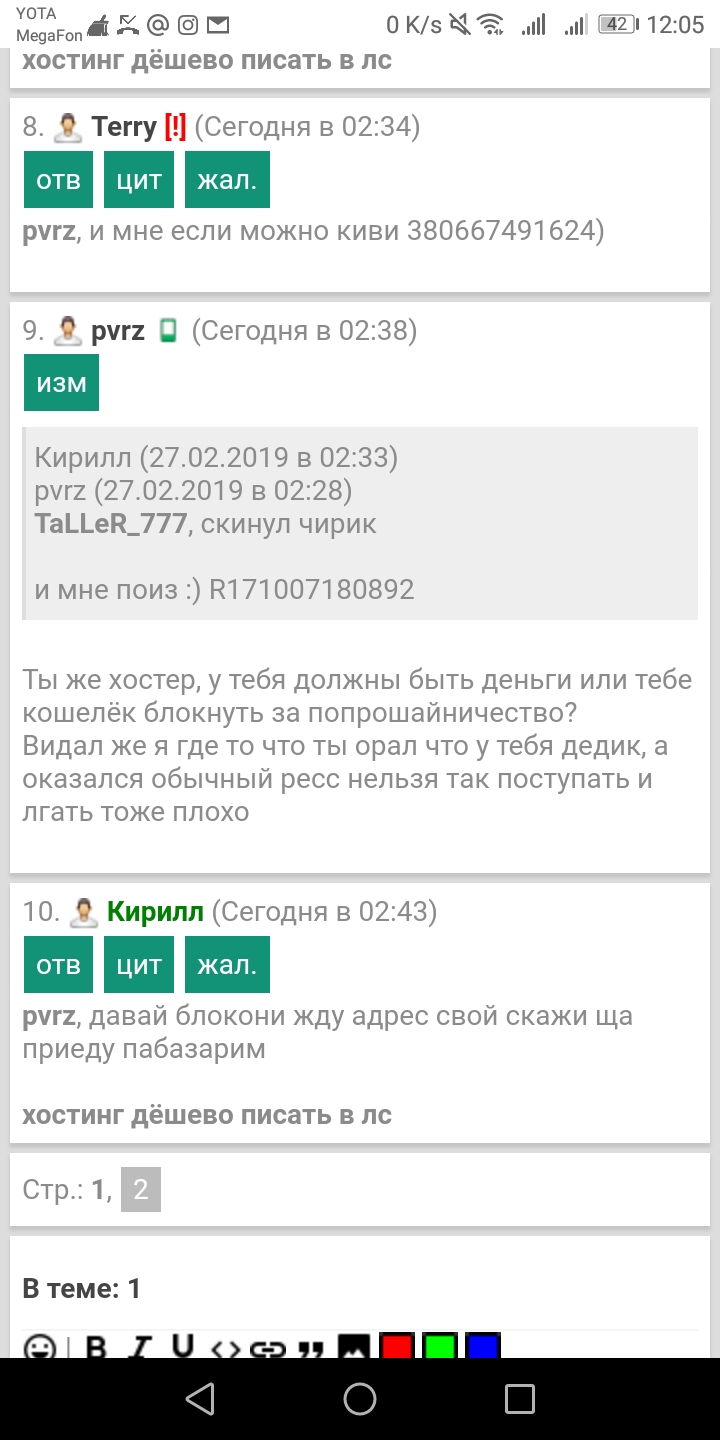Screen dimensions: 720x1440
Task: Quote Terry's post with цит
Action: click(139, 180)
